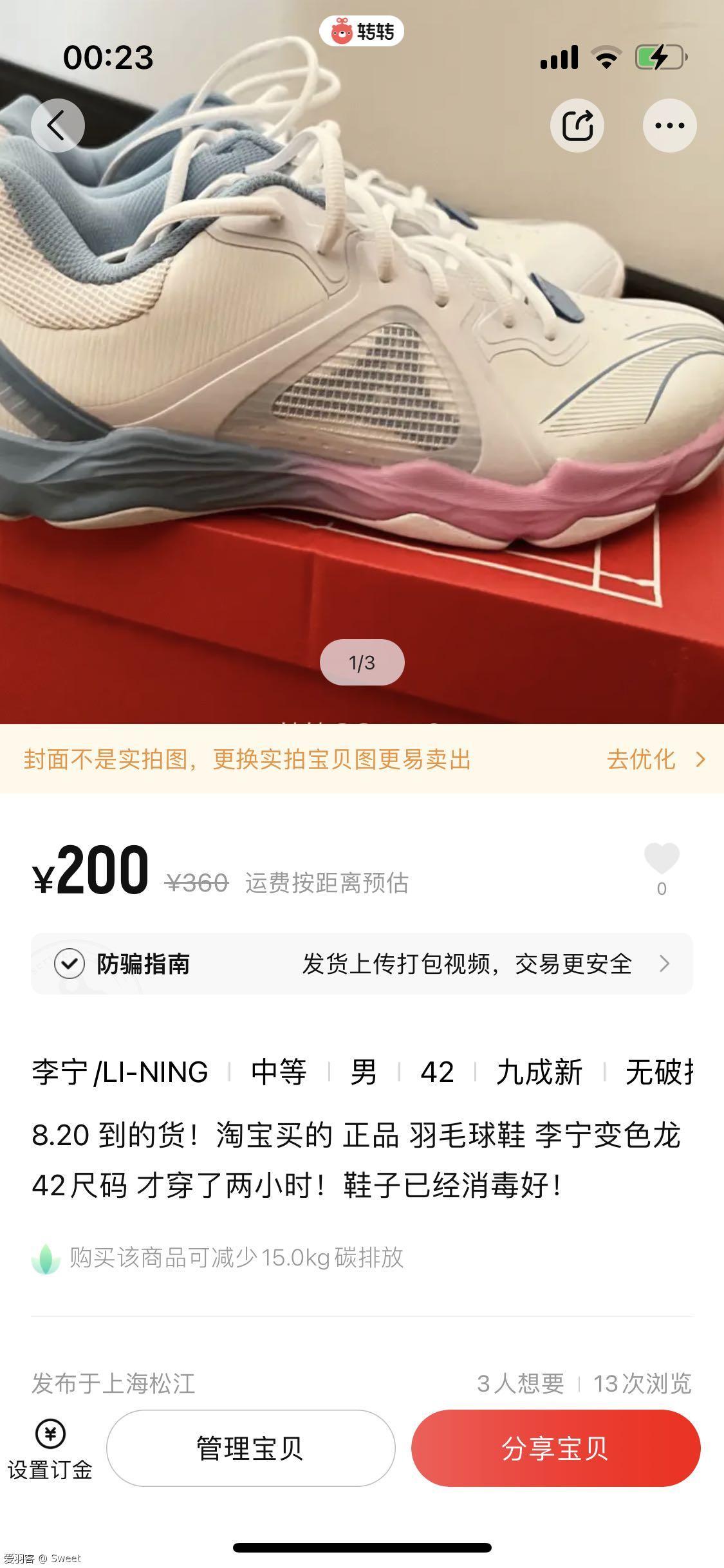Open the three-dot overflow menu
Image resolution: width=724 pixels, height=1568 pixels.
coord(669,126)
